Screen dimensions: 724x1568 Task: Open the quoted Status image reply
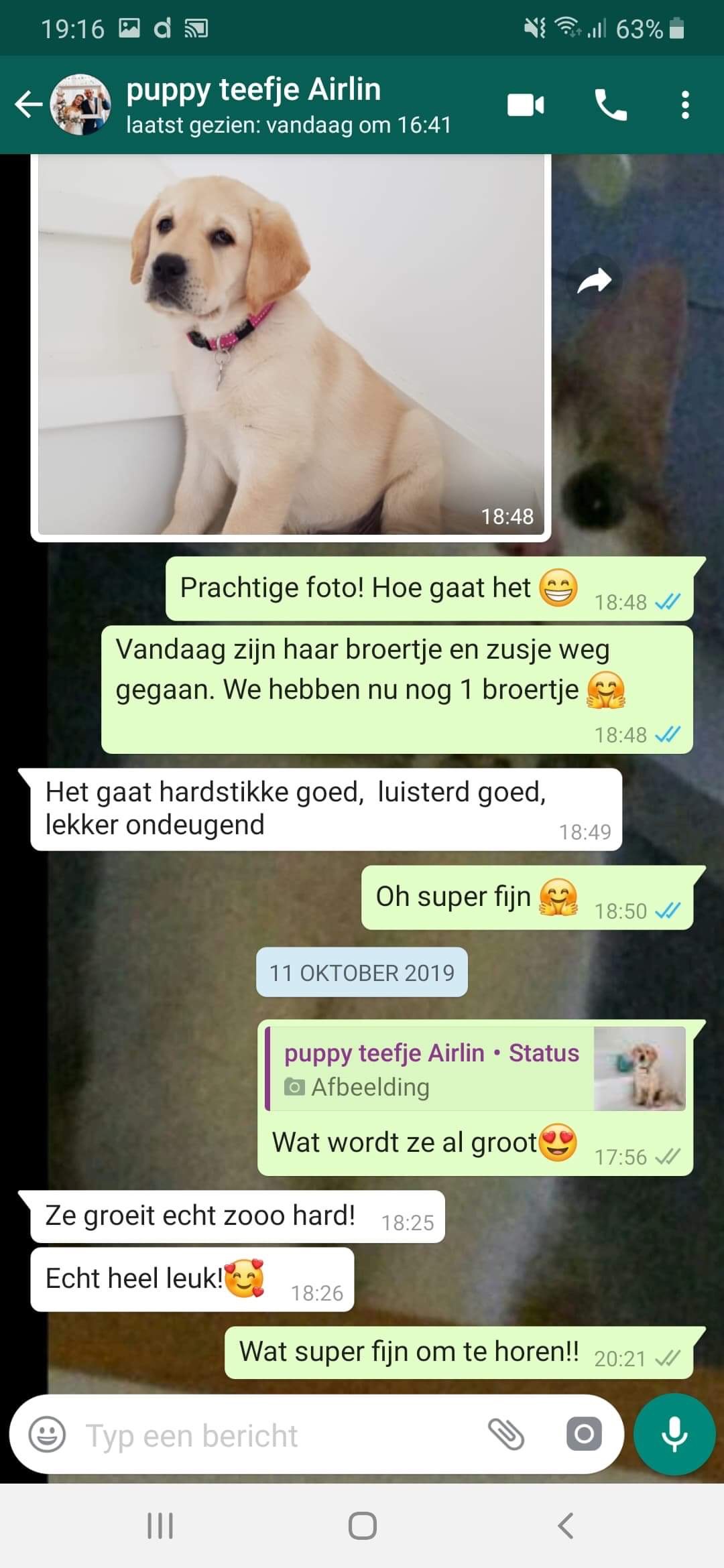pos(476,1069)
